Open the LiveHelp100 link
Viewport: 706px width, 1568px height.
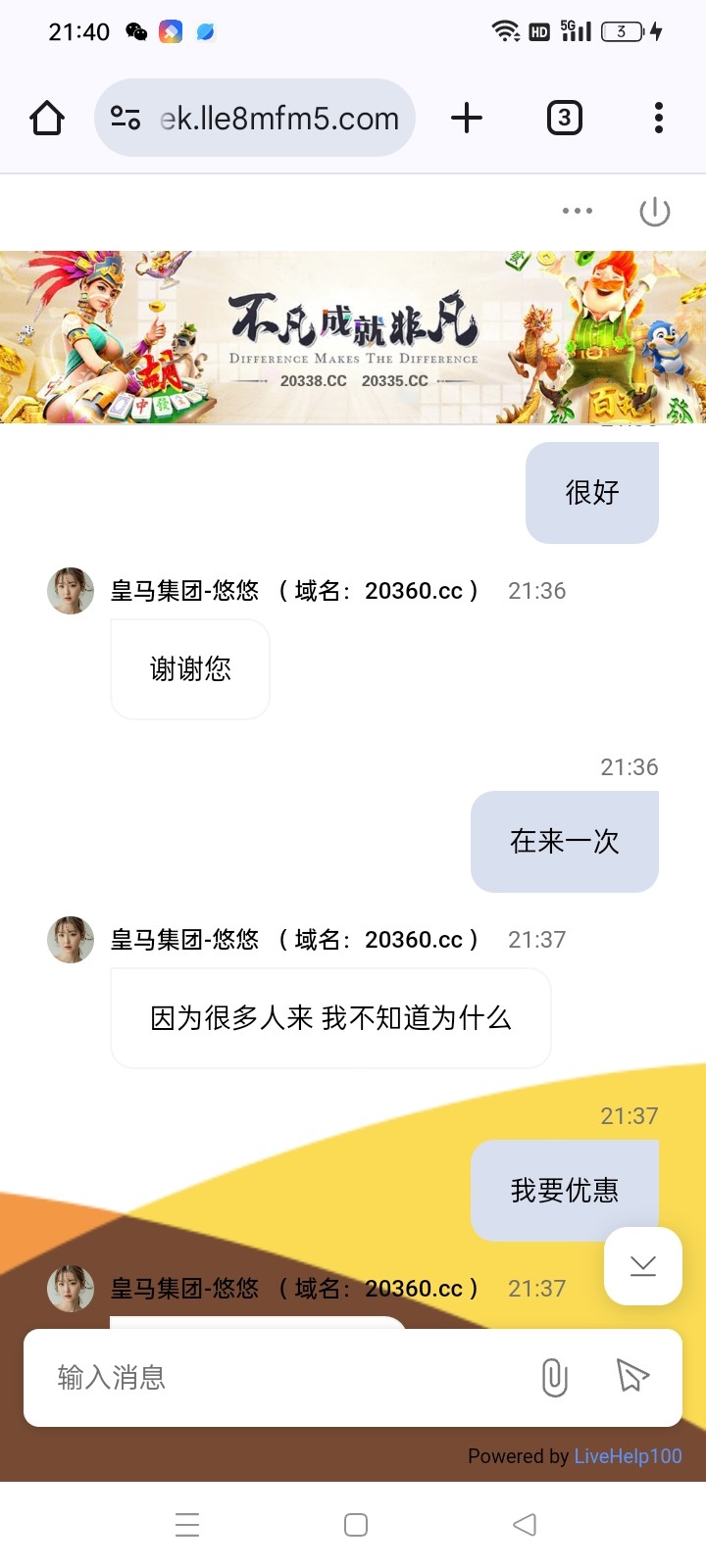pos(628,1456)
